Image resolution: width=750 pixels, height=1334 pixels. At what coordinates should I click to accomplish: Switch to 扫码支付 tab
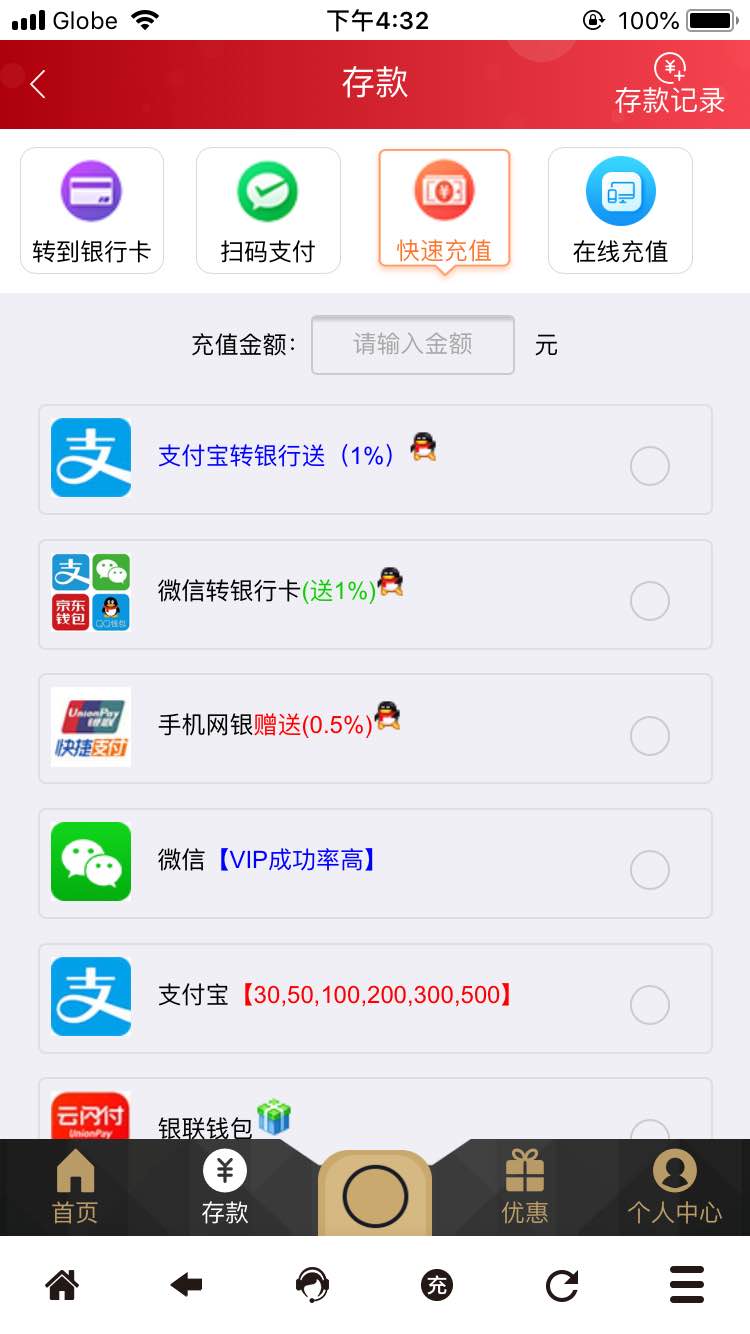pyautogui.click(x=268, y=210)
